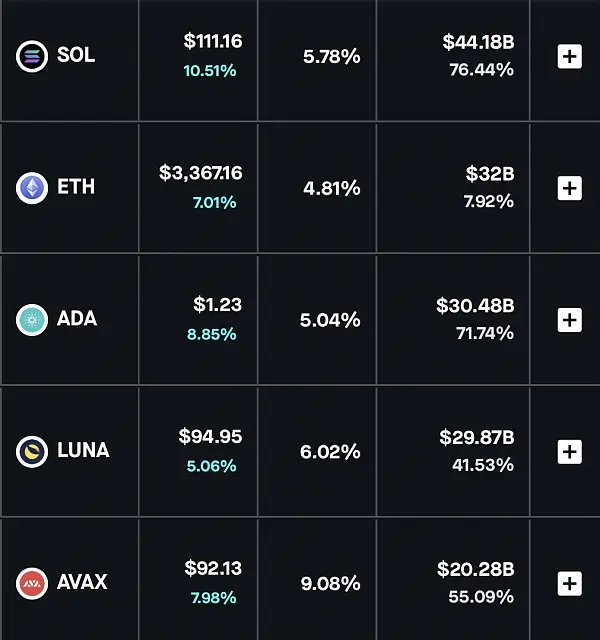Tap the plus button next to ADA

(x=569, y=320)
